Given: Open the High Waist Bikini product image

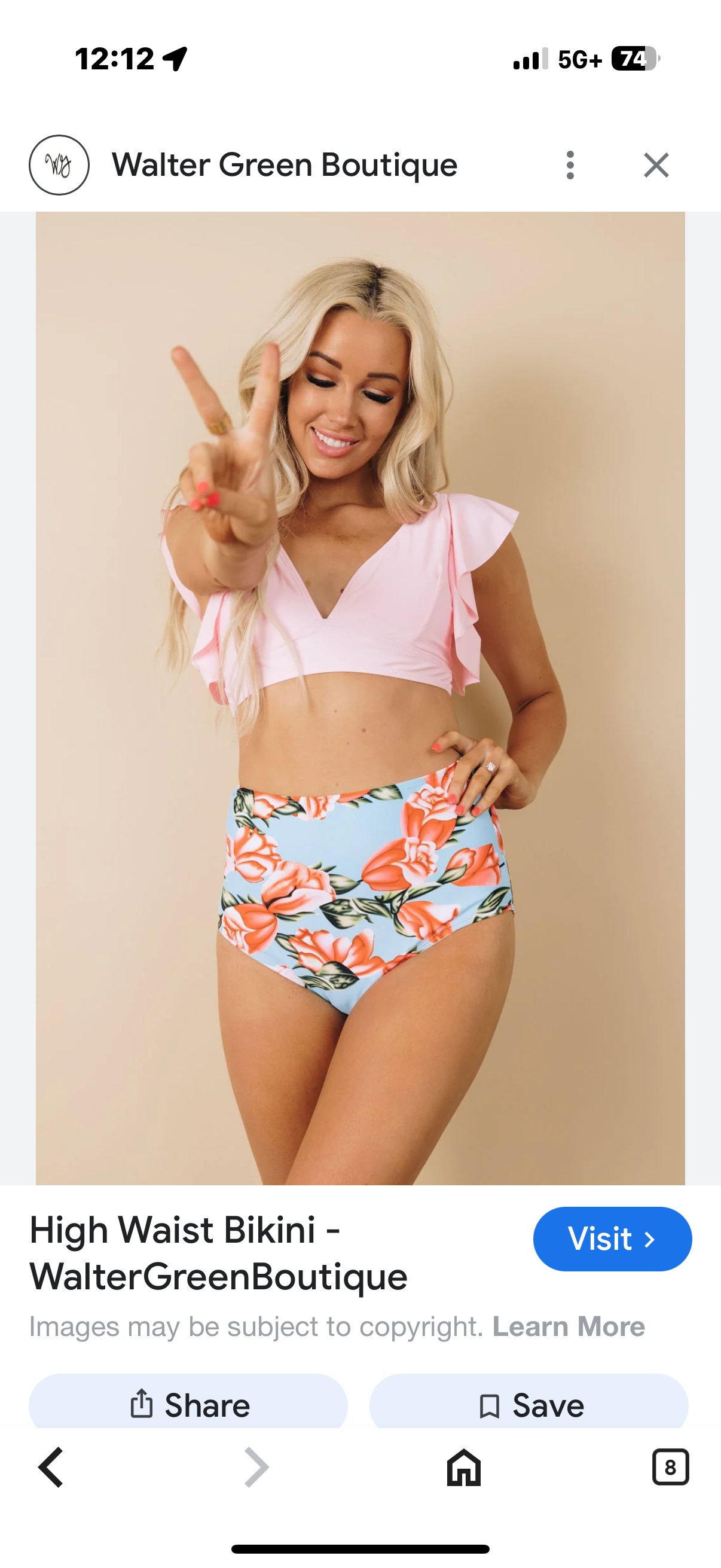Looking at the screenshot, I should click(360, 697).
